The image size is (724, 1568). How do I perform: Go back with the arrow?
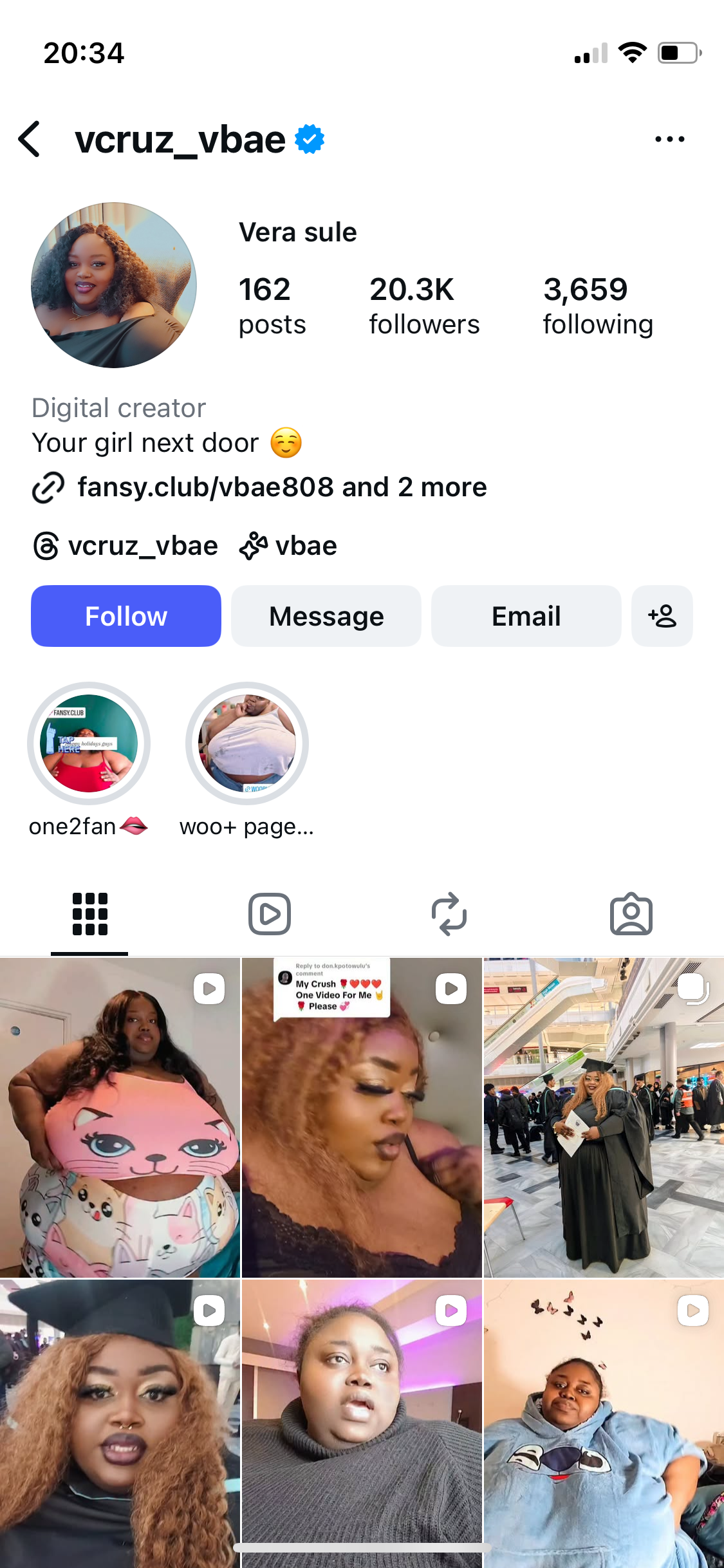coord(30,139)
